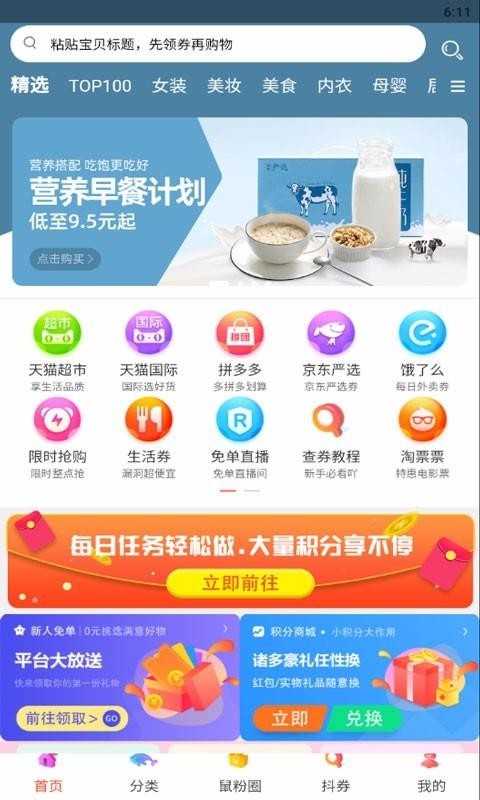
Task: Open 淘票票 movie tickets
Action: [422, 438]
